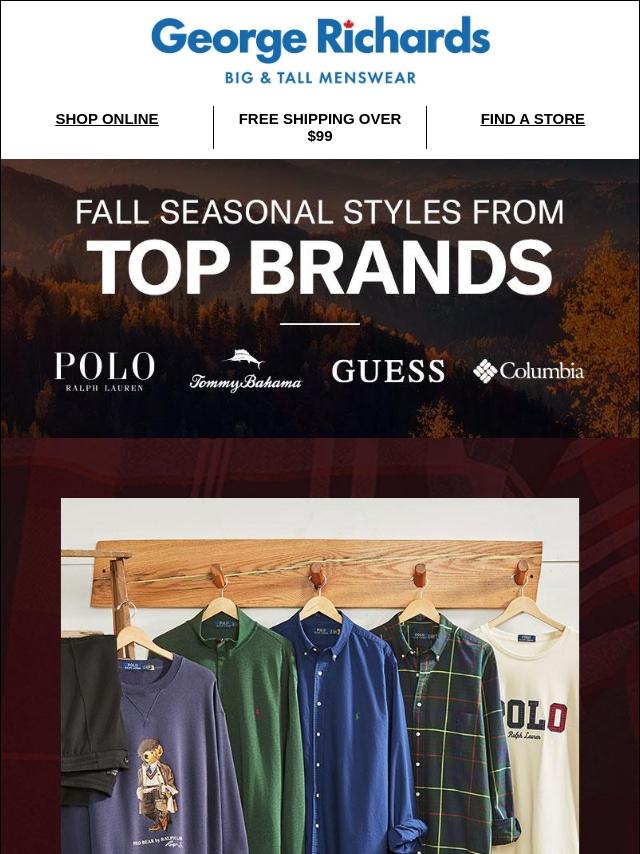640x854 pixels.
Task: Open the Polo Ralph Lauren clothing image
Action: [x=320, y=675]
